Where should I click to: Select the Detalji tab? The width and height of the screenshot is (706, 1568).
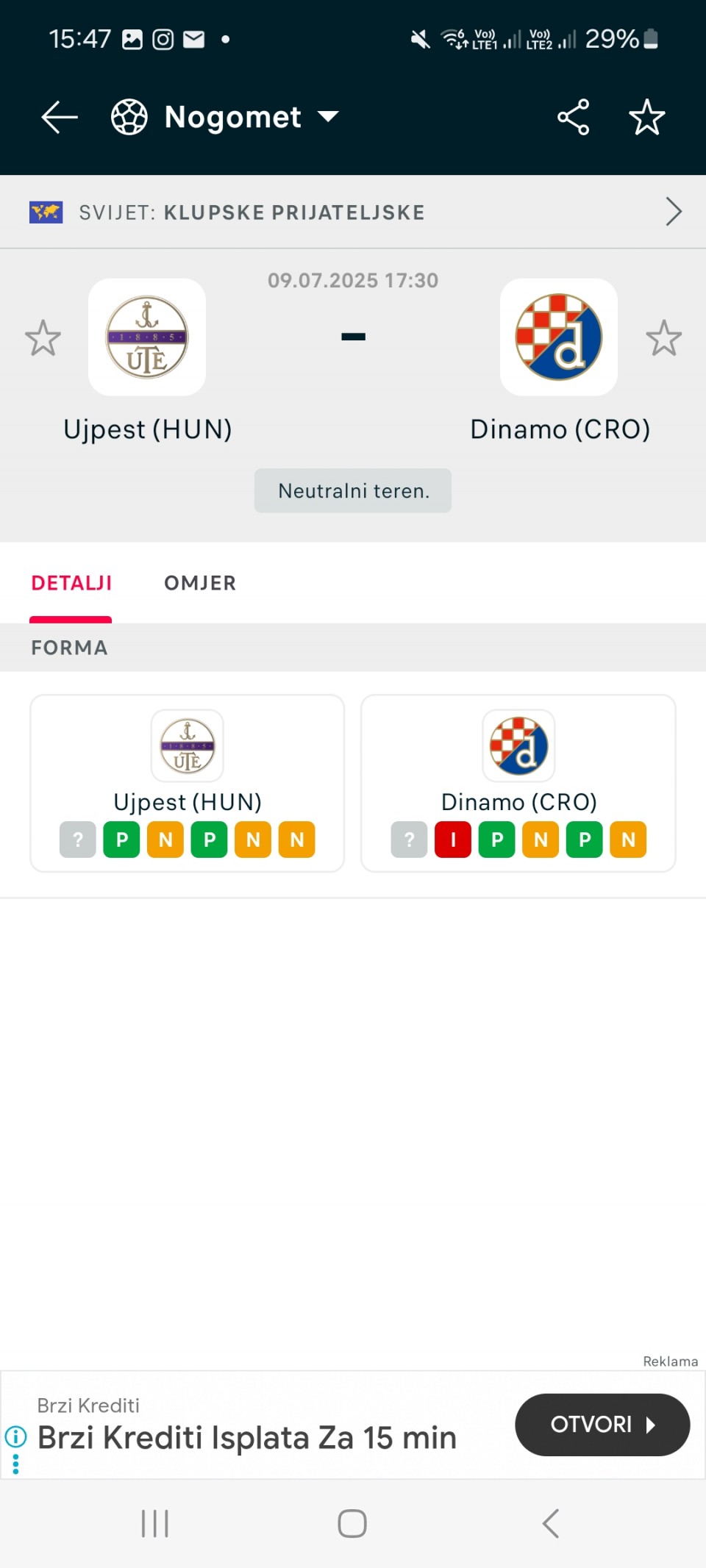point(71,583)
